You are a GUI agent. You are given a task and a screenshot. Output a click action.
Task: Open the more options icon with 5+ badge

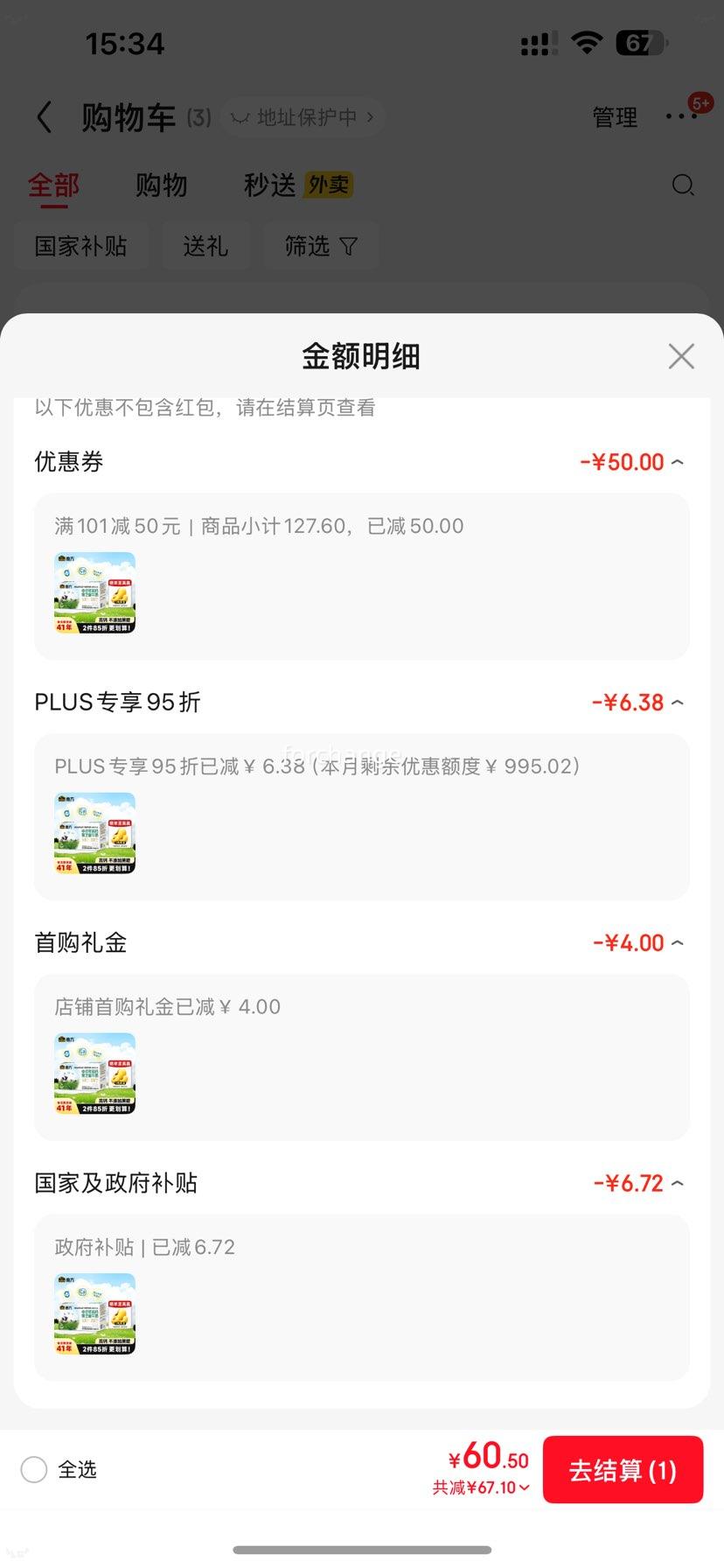[682, 116]
